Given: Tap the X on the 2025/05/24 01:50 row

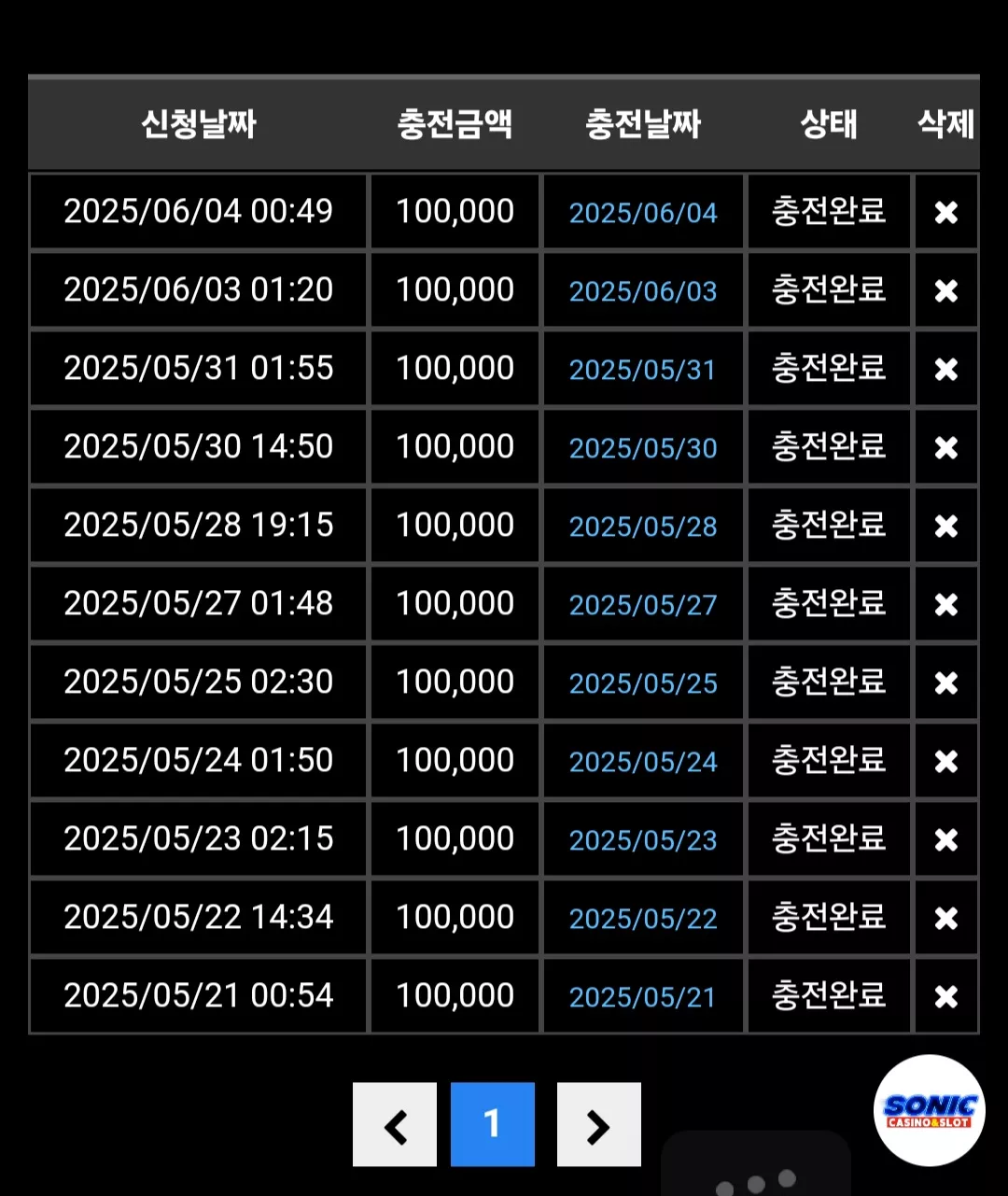Looking at the screenshot, I should tap(946, 761).
